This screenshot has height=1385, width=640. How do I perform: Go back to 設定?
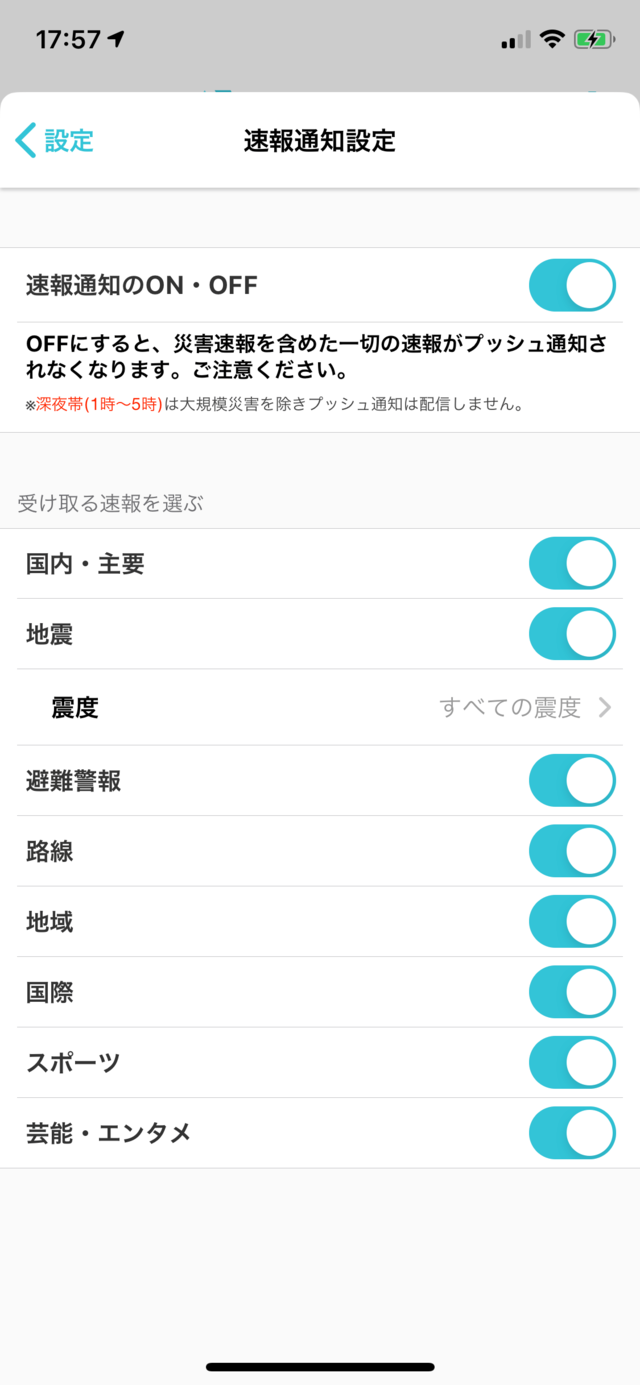point(55,141)
